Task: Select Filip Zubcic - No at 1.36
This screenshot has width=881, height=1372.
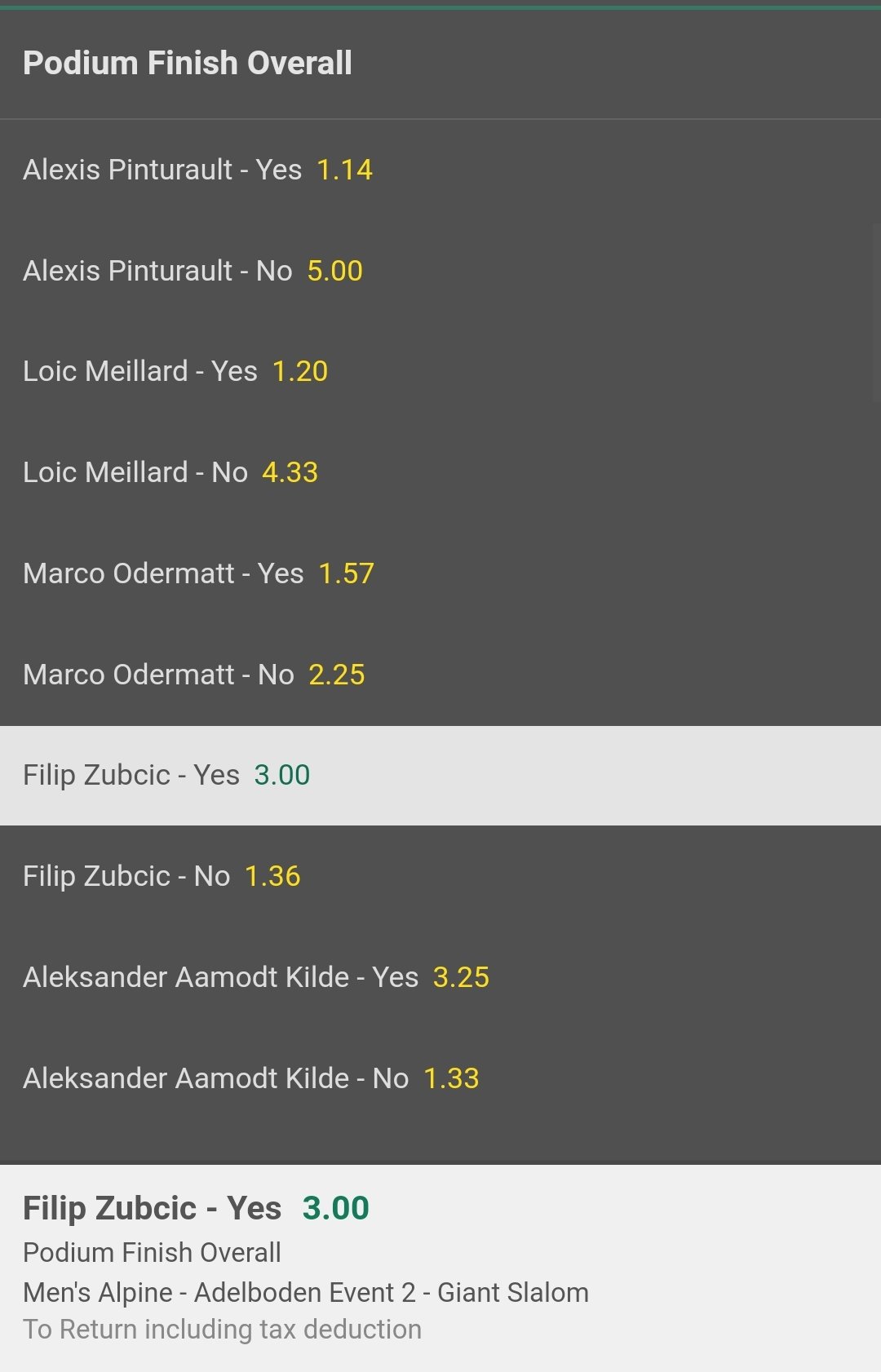Action: click(x=162, y=876)
